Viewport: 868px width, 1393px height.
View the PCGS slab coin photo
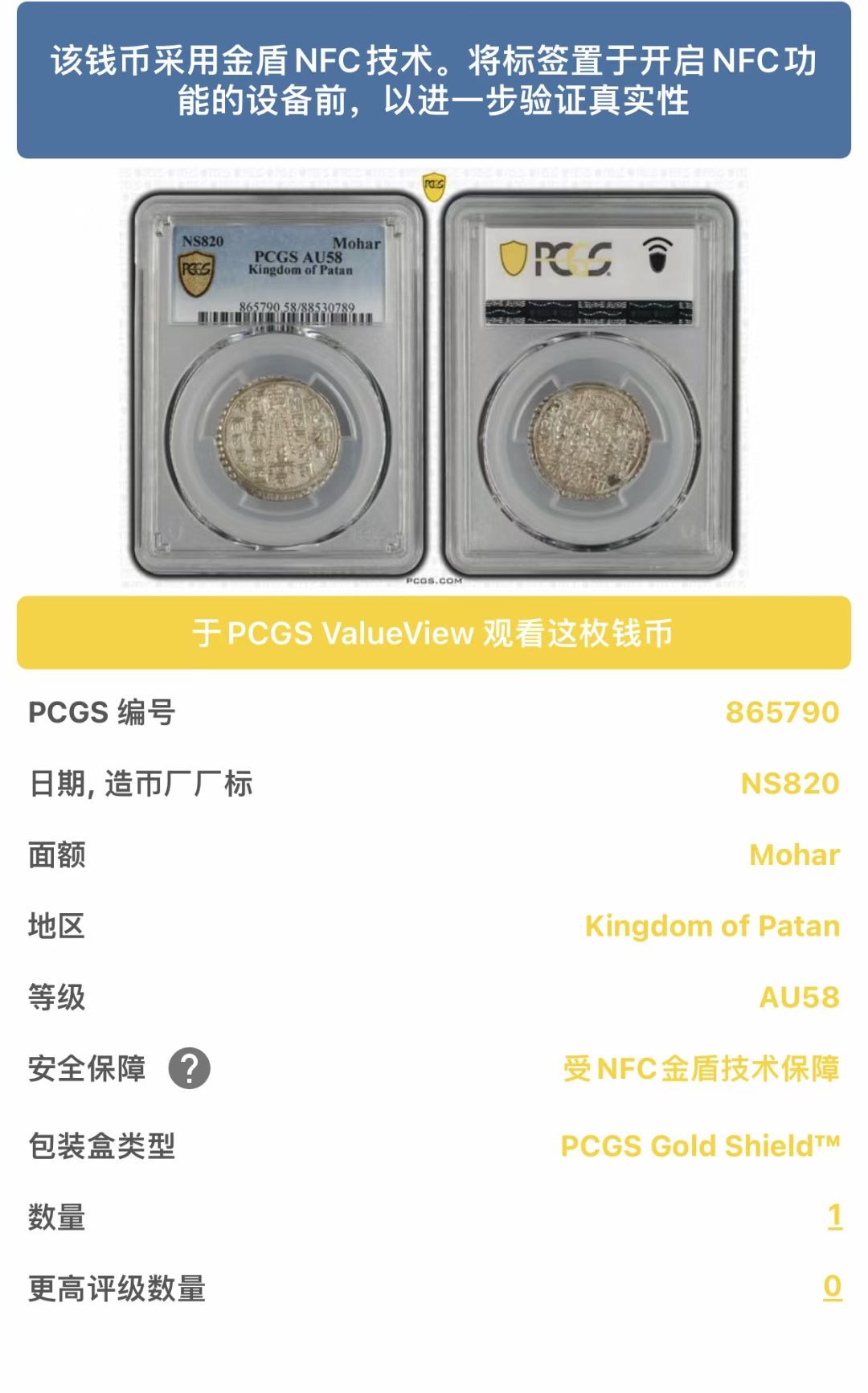click(x=433, y=378)
